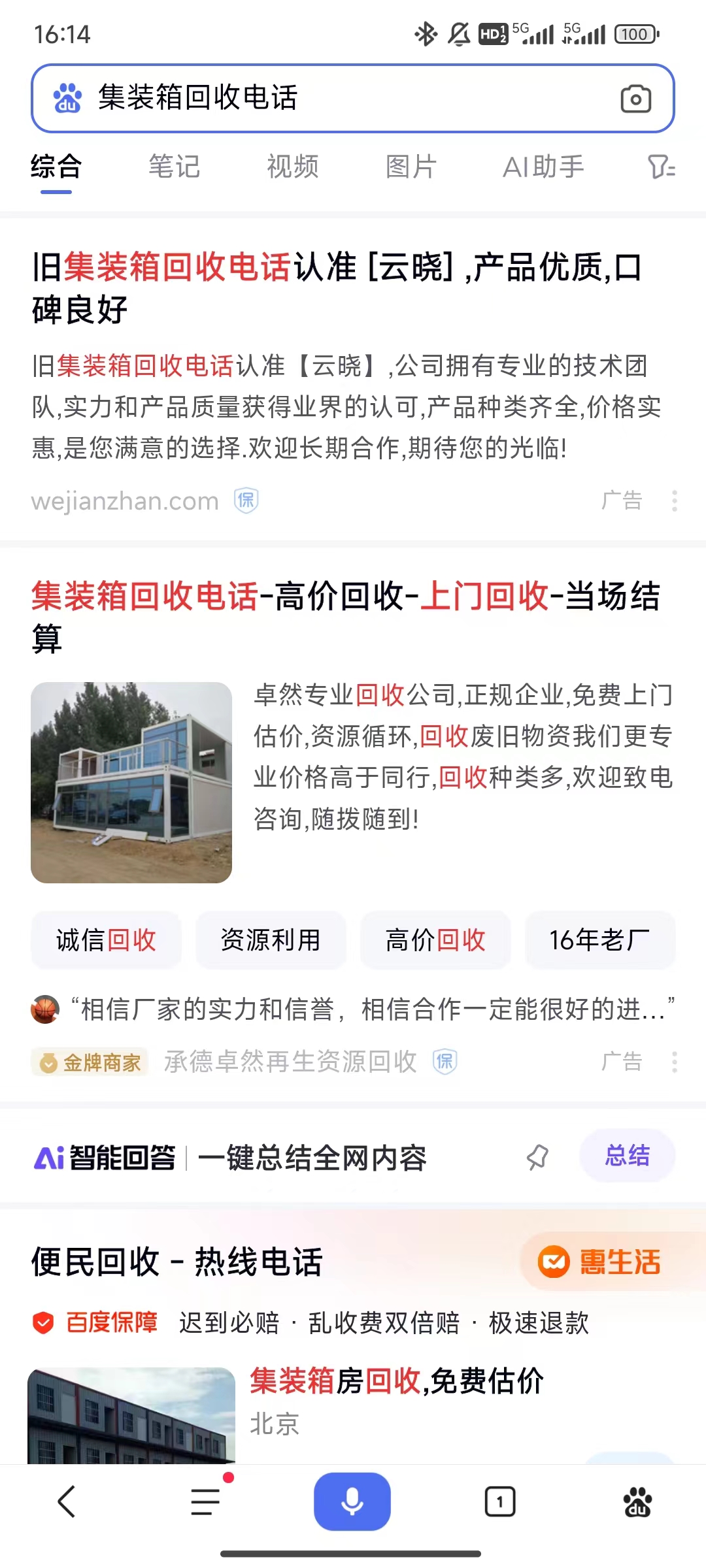Viewport: 706px width, 1568px height.
Task: Switch to the AI助手 tab
Action: 543,167
